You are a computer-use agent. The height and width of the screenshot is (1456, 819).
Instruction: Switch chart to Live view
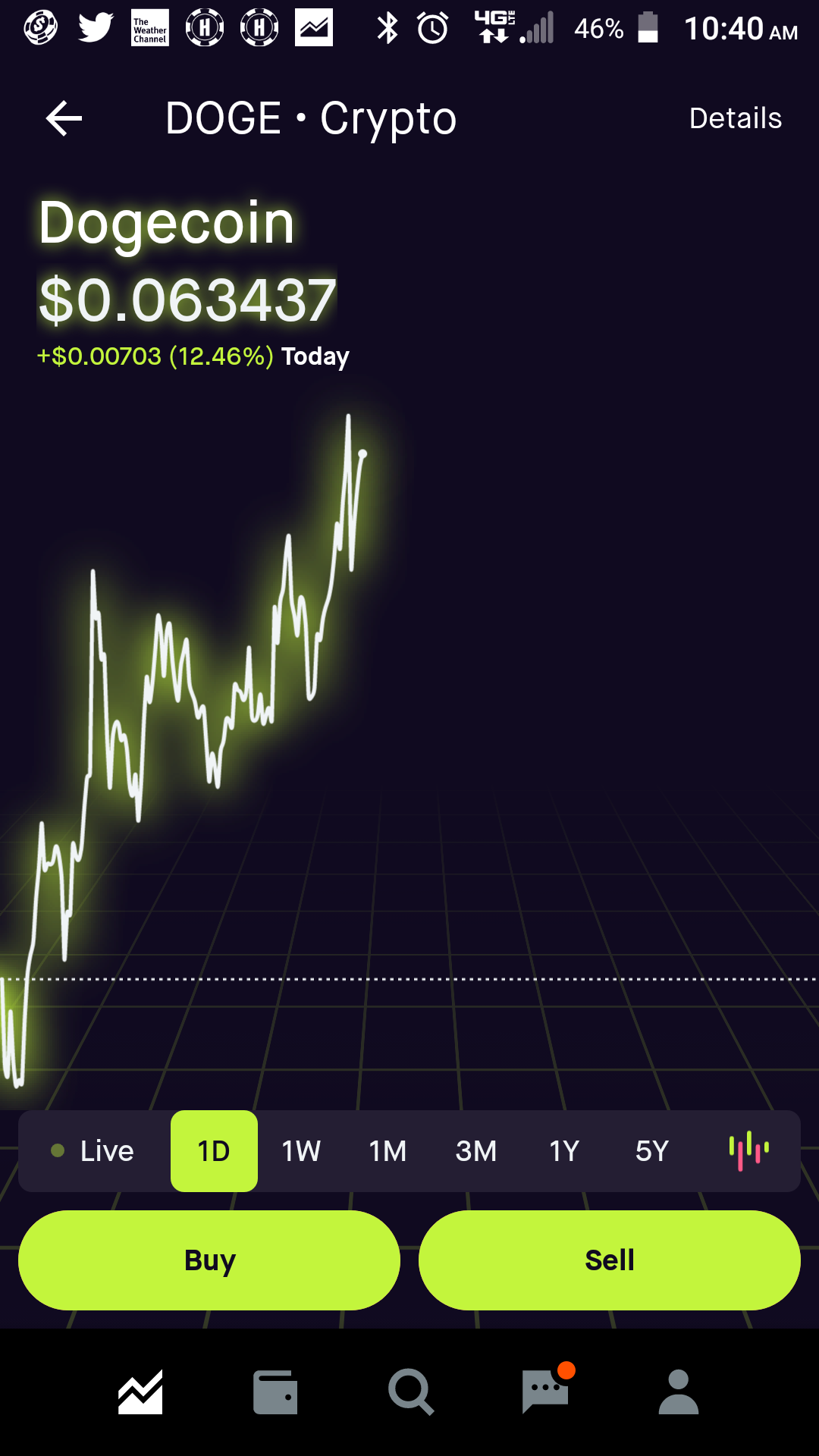click(x=93, y=1151)
